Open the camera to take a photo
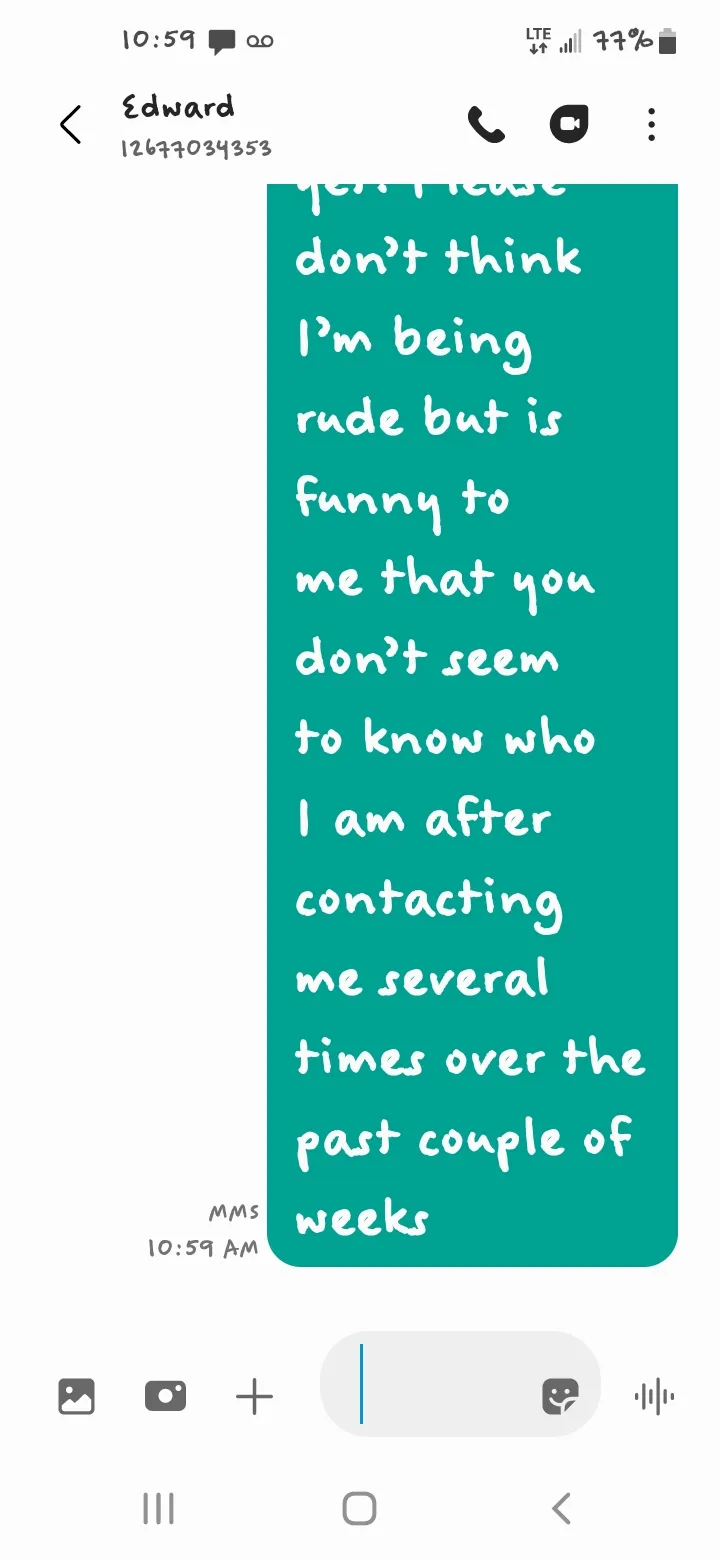The image size is (720, 1560). [165, 1396]
